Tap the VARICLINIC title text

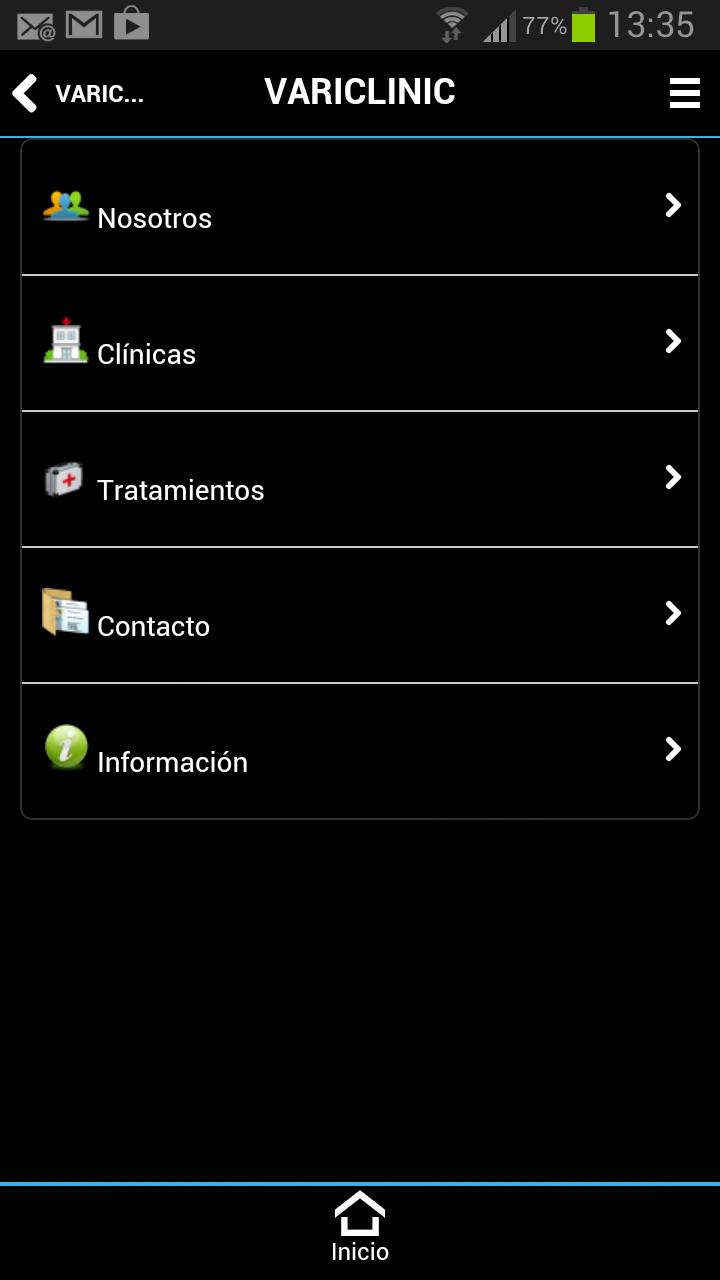(x=359, y=91)
